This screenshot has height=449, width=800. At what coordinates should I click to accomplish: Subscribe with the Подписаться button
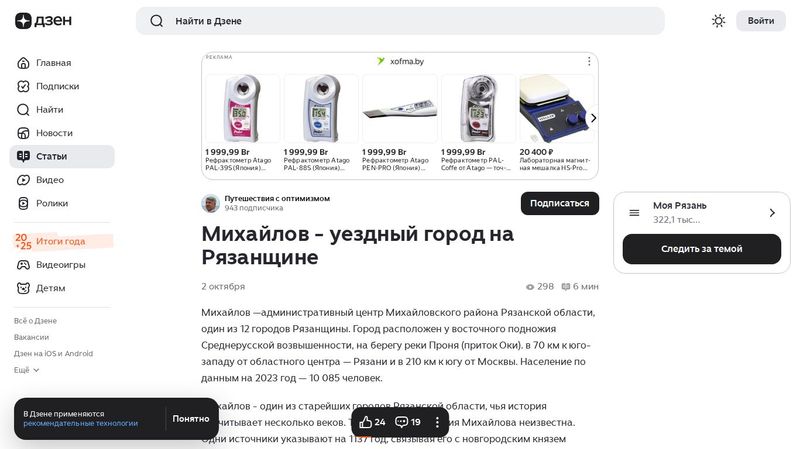coord(559,203)
